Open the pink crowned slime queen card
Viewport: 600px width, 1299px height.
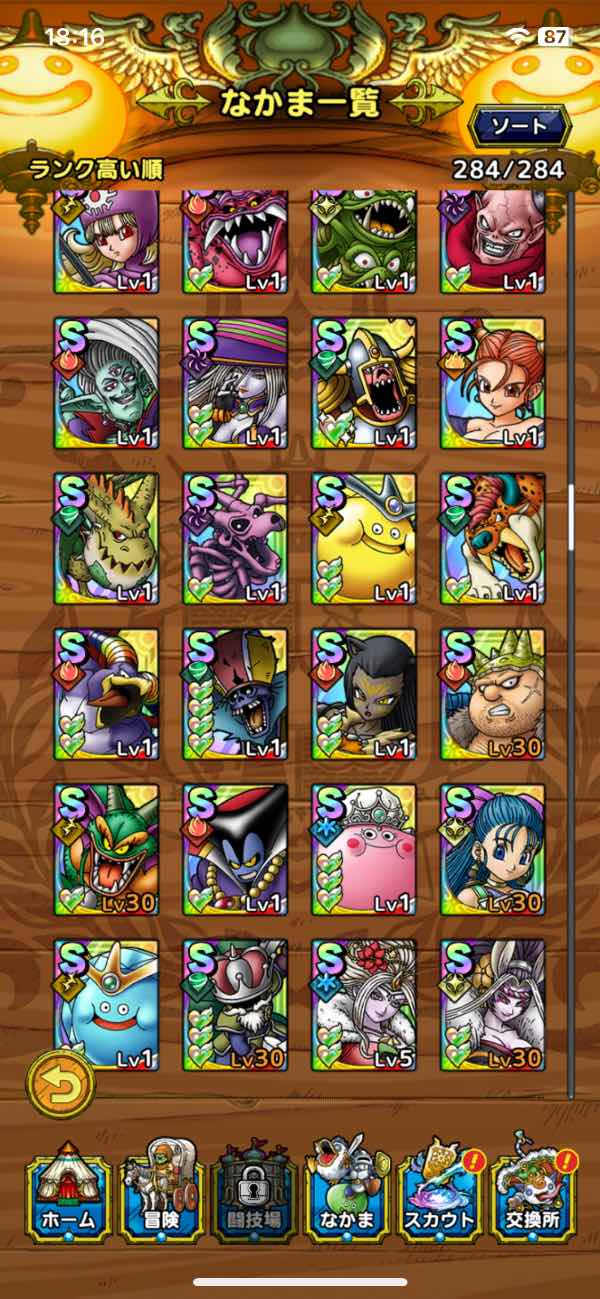tap(364, 846)
